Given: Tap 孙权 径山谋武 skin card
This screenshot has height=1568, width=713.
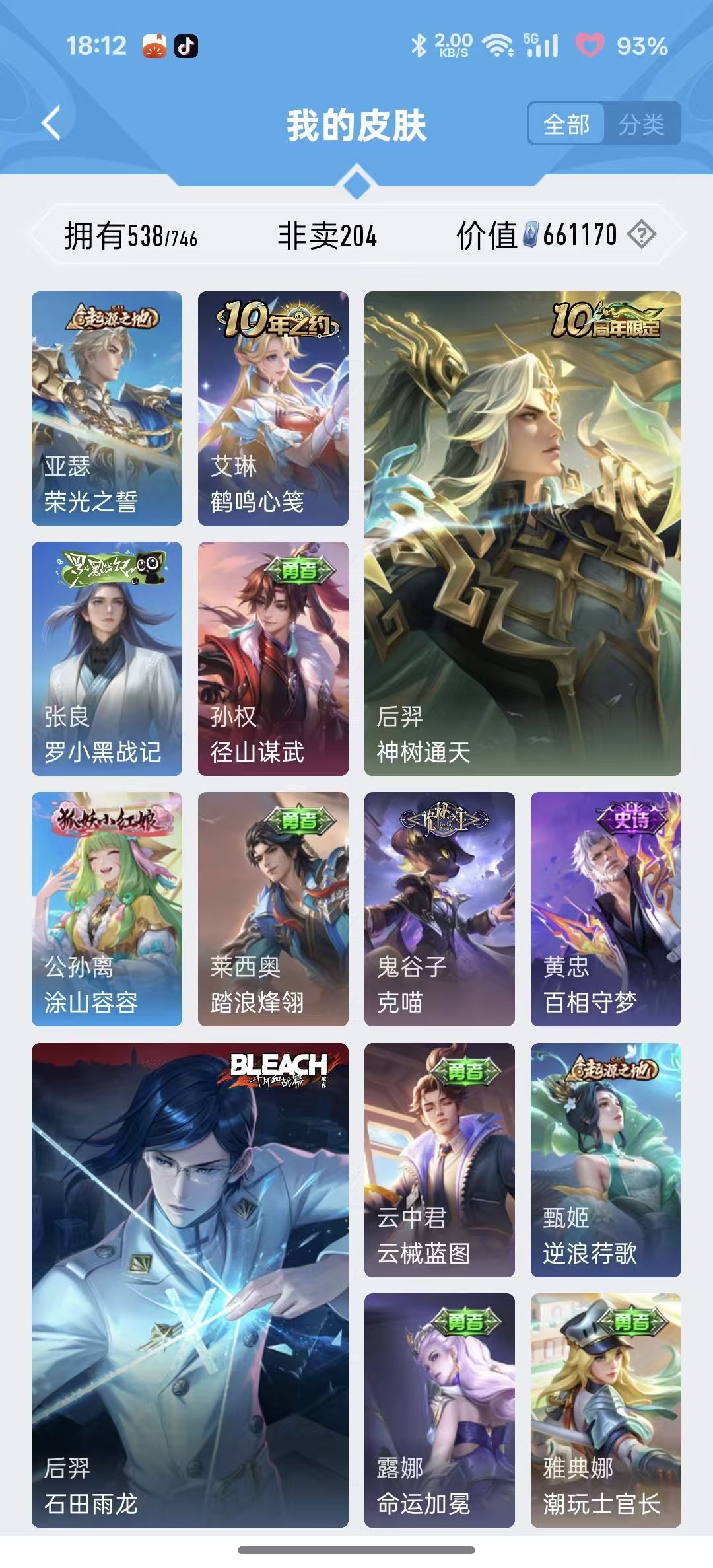Looking at the screenshot, I should 273,659.
